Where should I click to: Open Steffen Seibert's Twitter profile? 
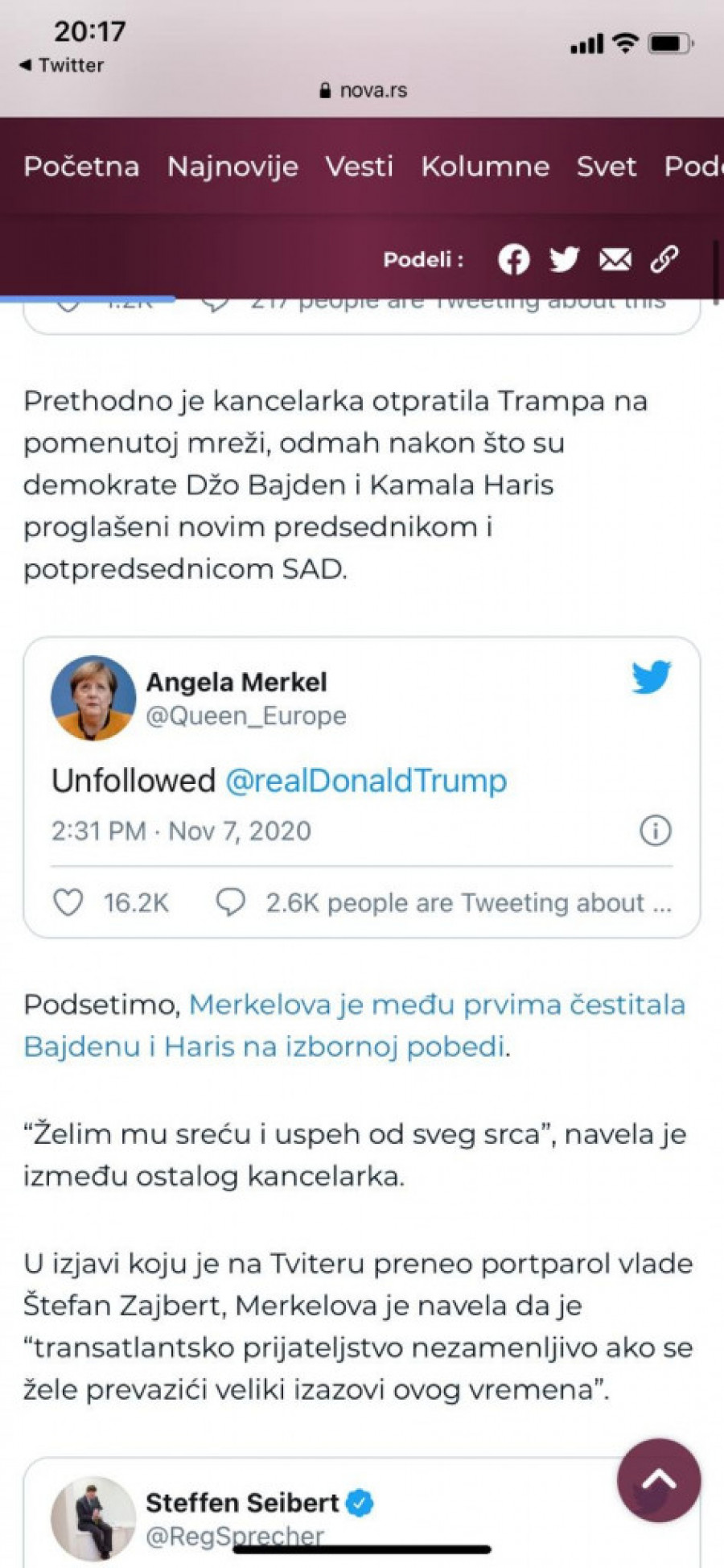tap(241, 1503)
